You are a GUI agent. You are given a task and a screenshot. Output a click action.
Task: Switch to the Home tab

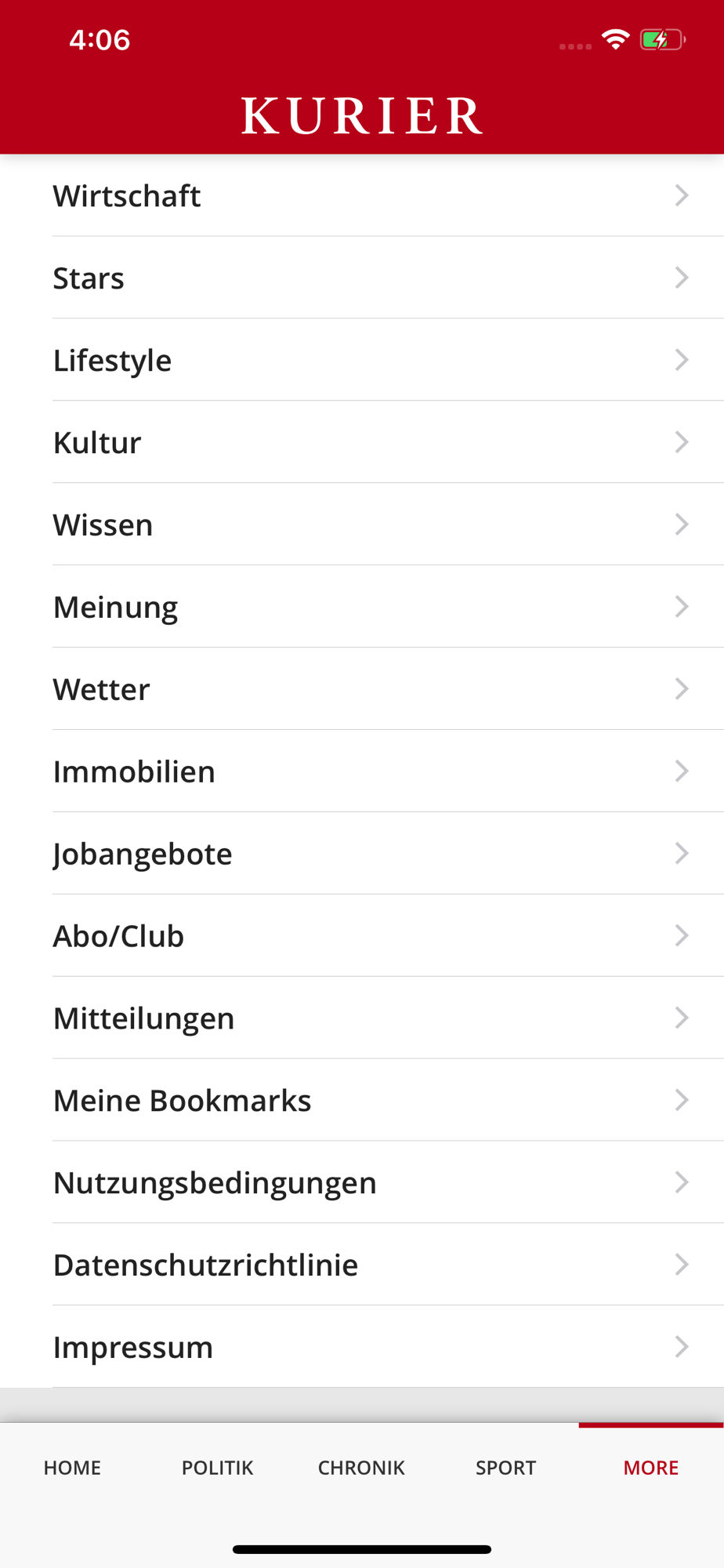tap(72, 1468)
